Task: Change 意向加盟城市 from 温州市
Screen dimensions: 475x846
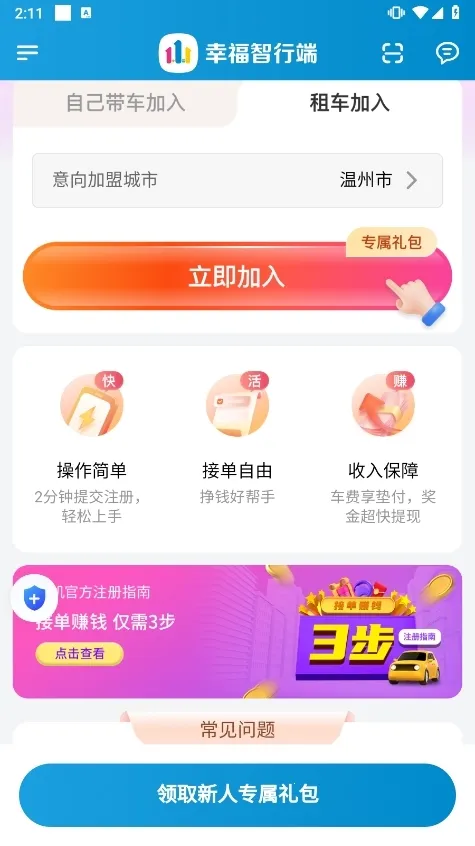Action: 238,180
